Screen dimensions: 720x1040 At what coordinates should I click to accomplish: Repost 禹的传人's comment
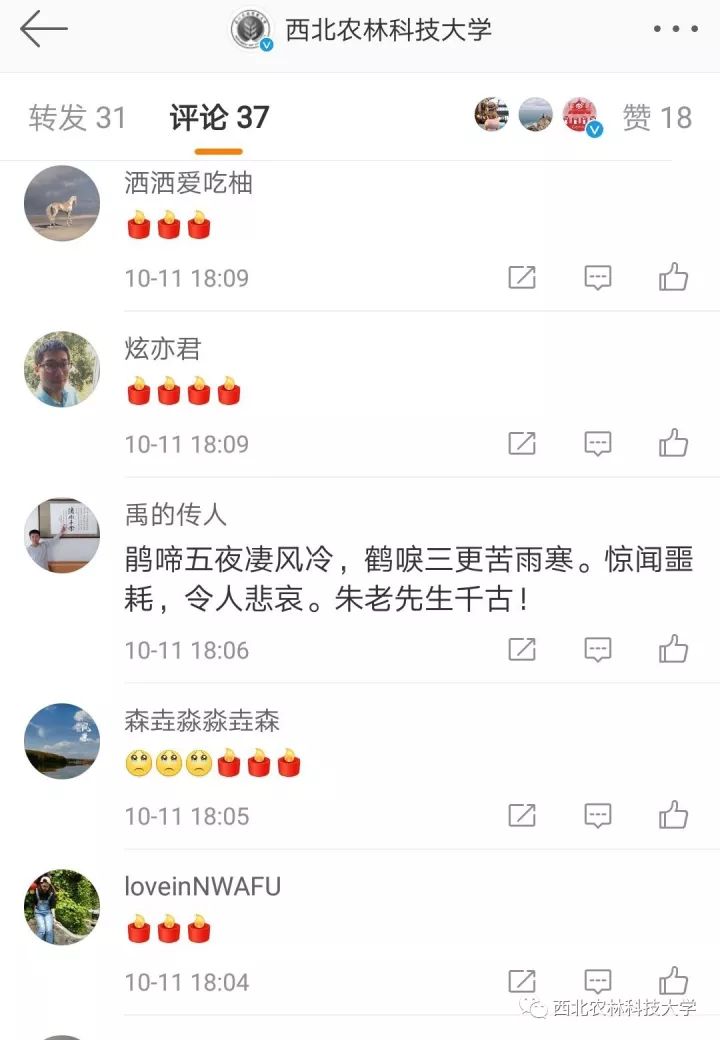point(522,649)
